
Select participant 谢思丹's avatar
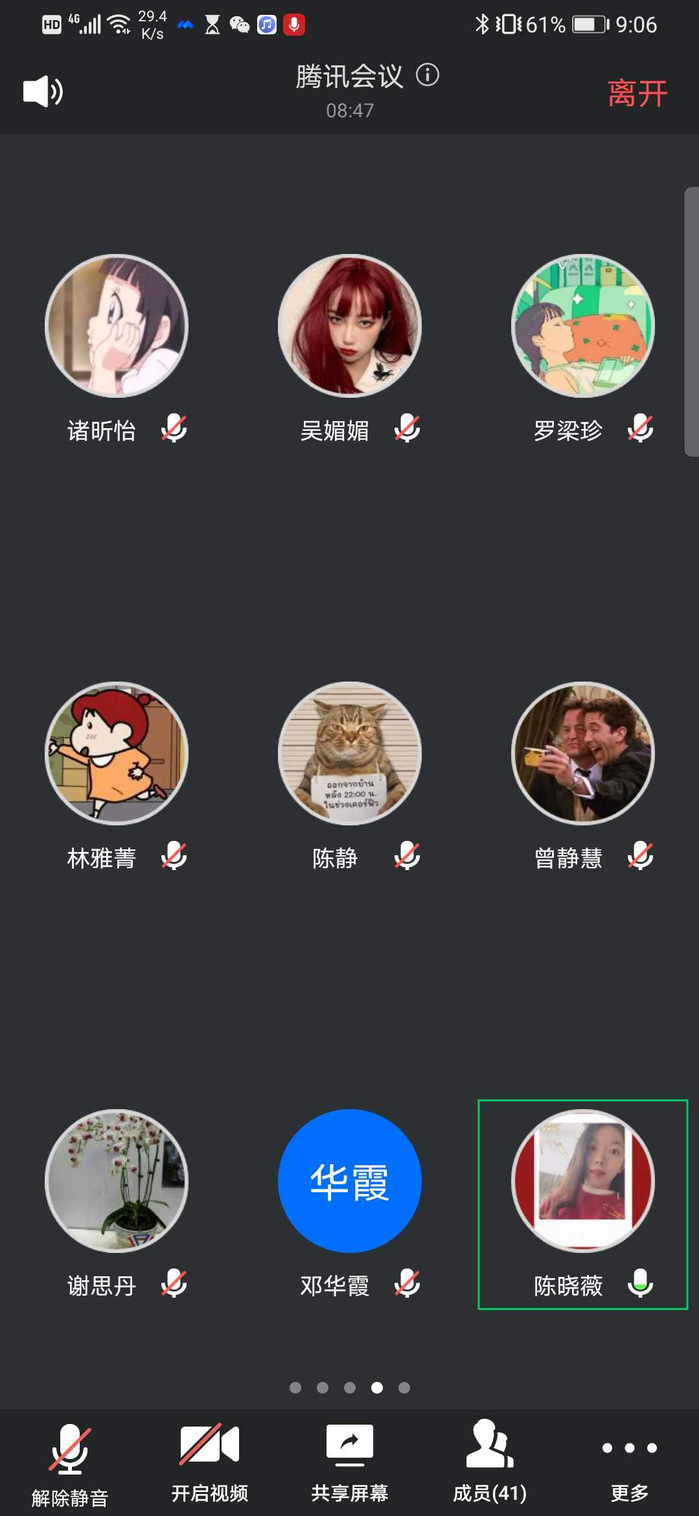pyautogui.click(x=117, y=1180)
